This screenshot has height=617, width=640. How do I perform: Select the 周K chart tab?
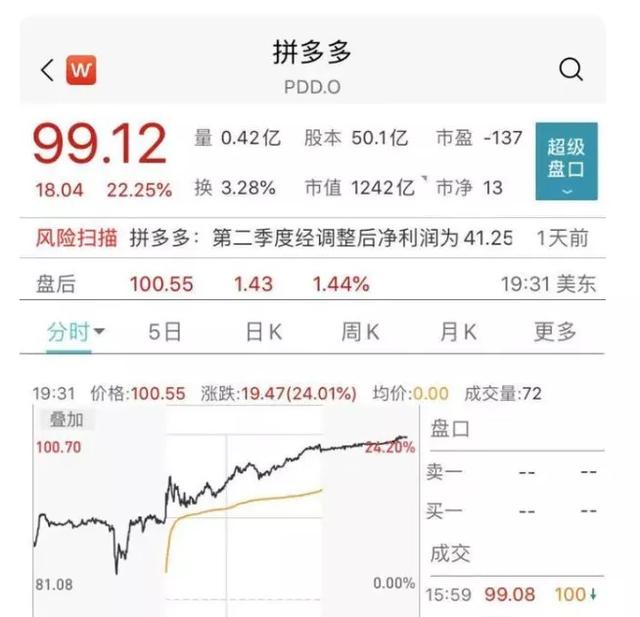pyautogui.click(x=360, y=332)
